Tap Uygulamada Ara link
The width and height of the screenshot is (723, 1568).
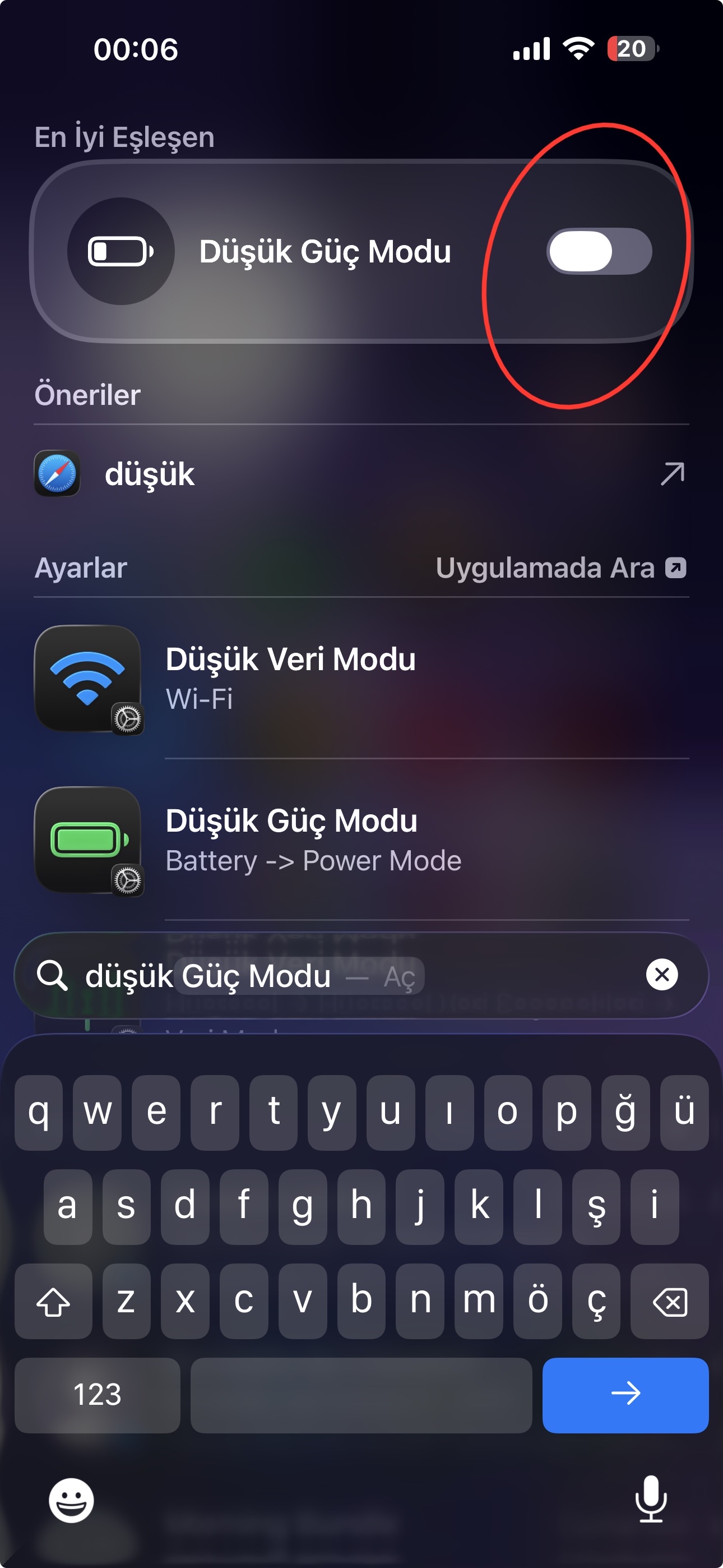tap(560, 568)
